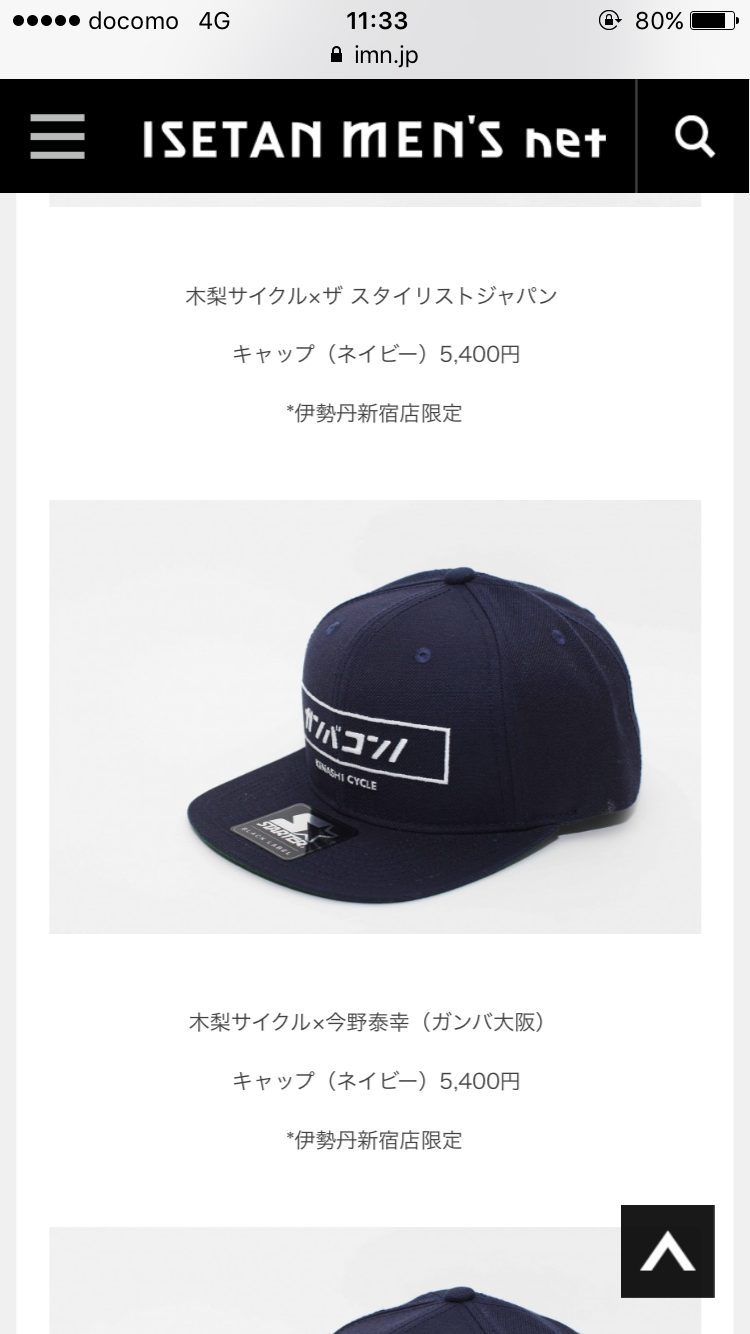This screenshot has width=750, height=1334.
Task: Go to ISETAN MEN'S net homepage
Action: (x=374, y=139)
